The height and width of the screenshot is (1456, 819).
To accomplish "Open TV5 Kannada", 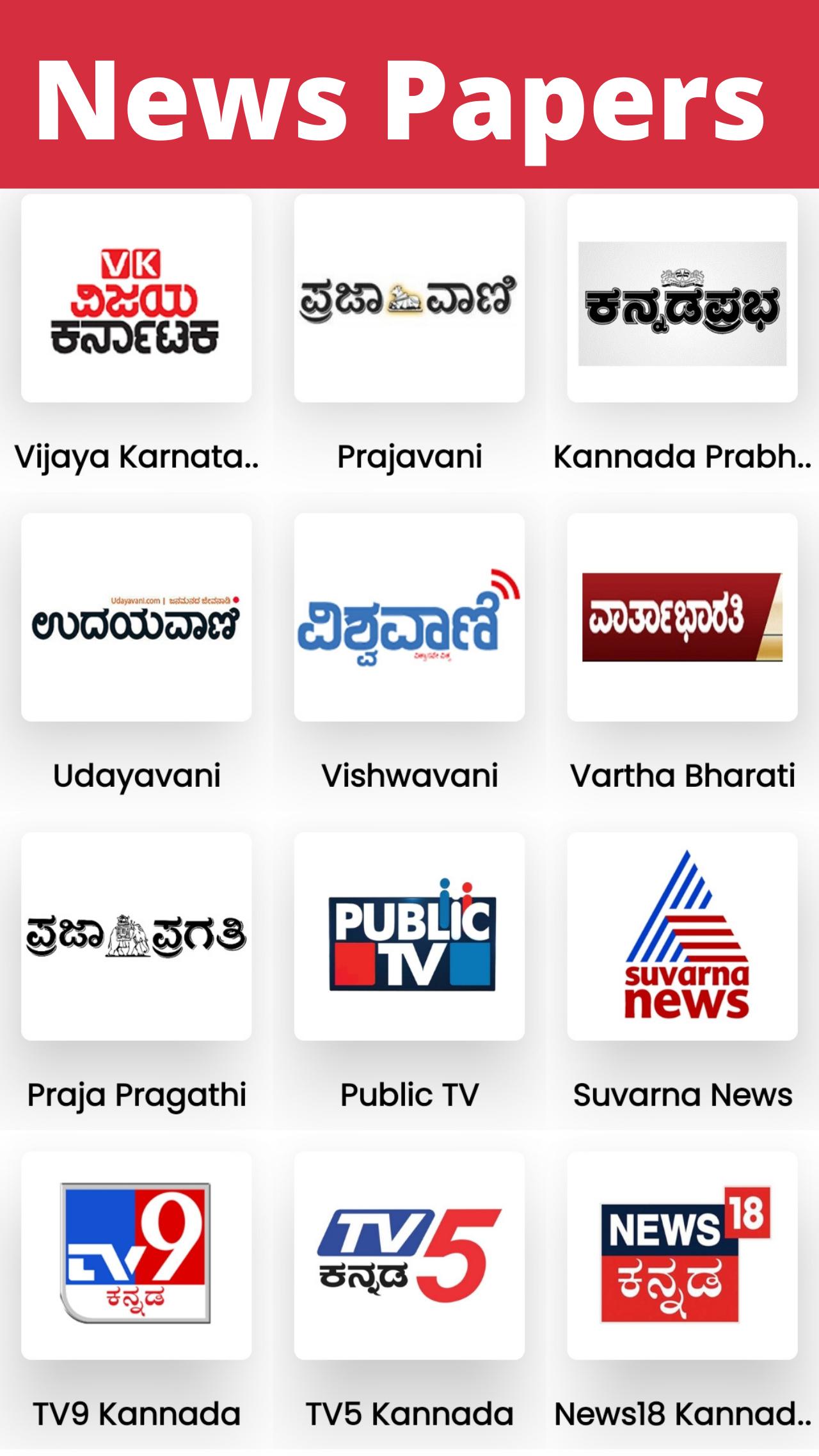I will click(x=409, y=1255).
